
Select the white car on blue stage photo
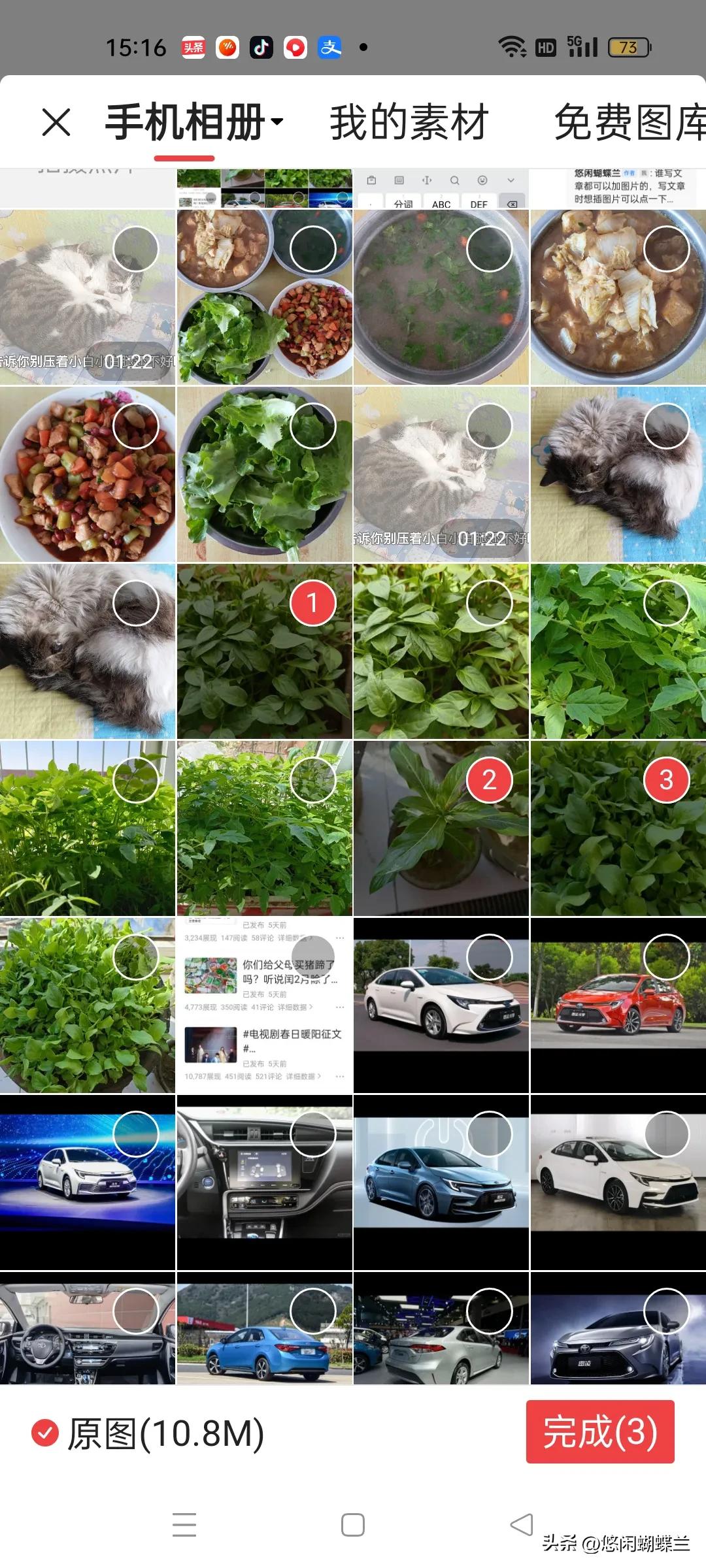tap(135, 1134)
